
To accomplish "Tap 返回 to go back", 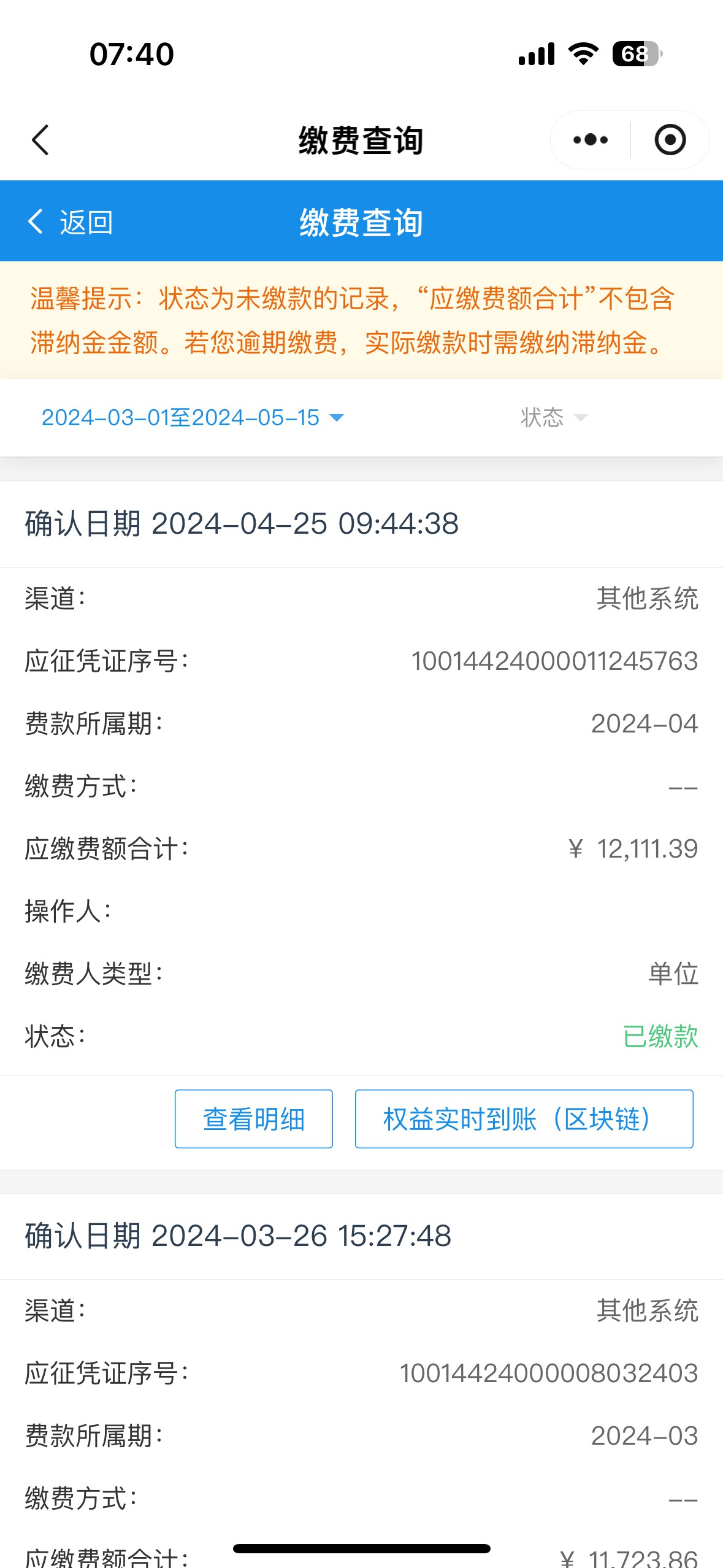I will tap(71, 222).
